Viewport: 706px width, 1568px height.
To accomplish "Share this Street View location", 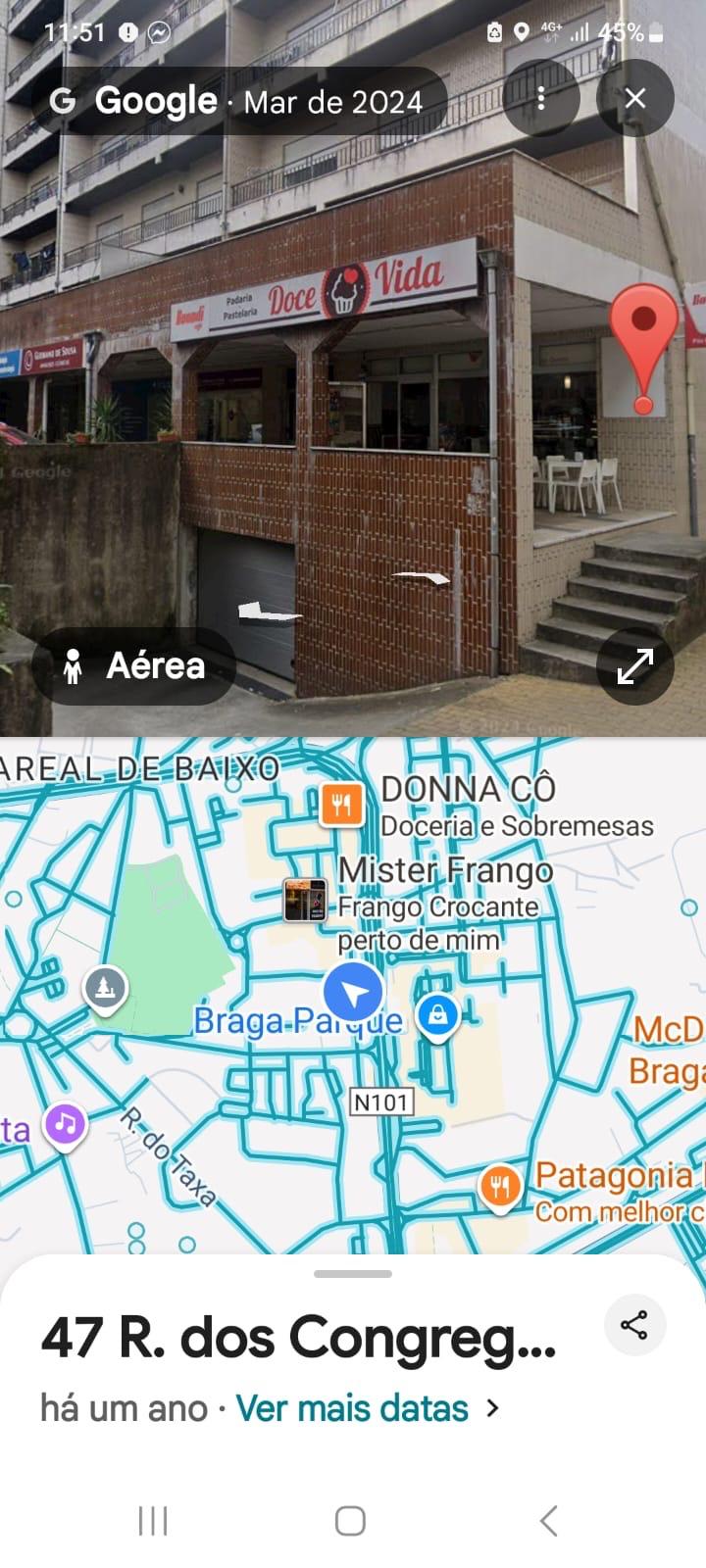I will pyautogui.click(x=633, y=1327).
